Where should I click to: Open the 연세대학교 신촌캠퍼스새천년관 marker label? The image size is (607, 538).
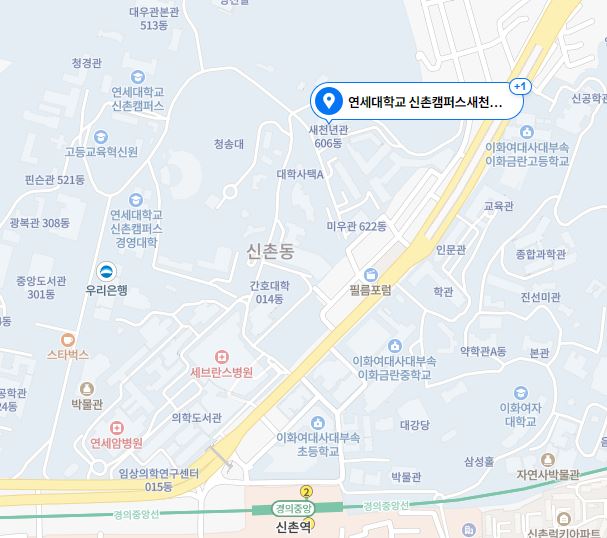tap(420, 102)
